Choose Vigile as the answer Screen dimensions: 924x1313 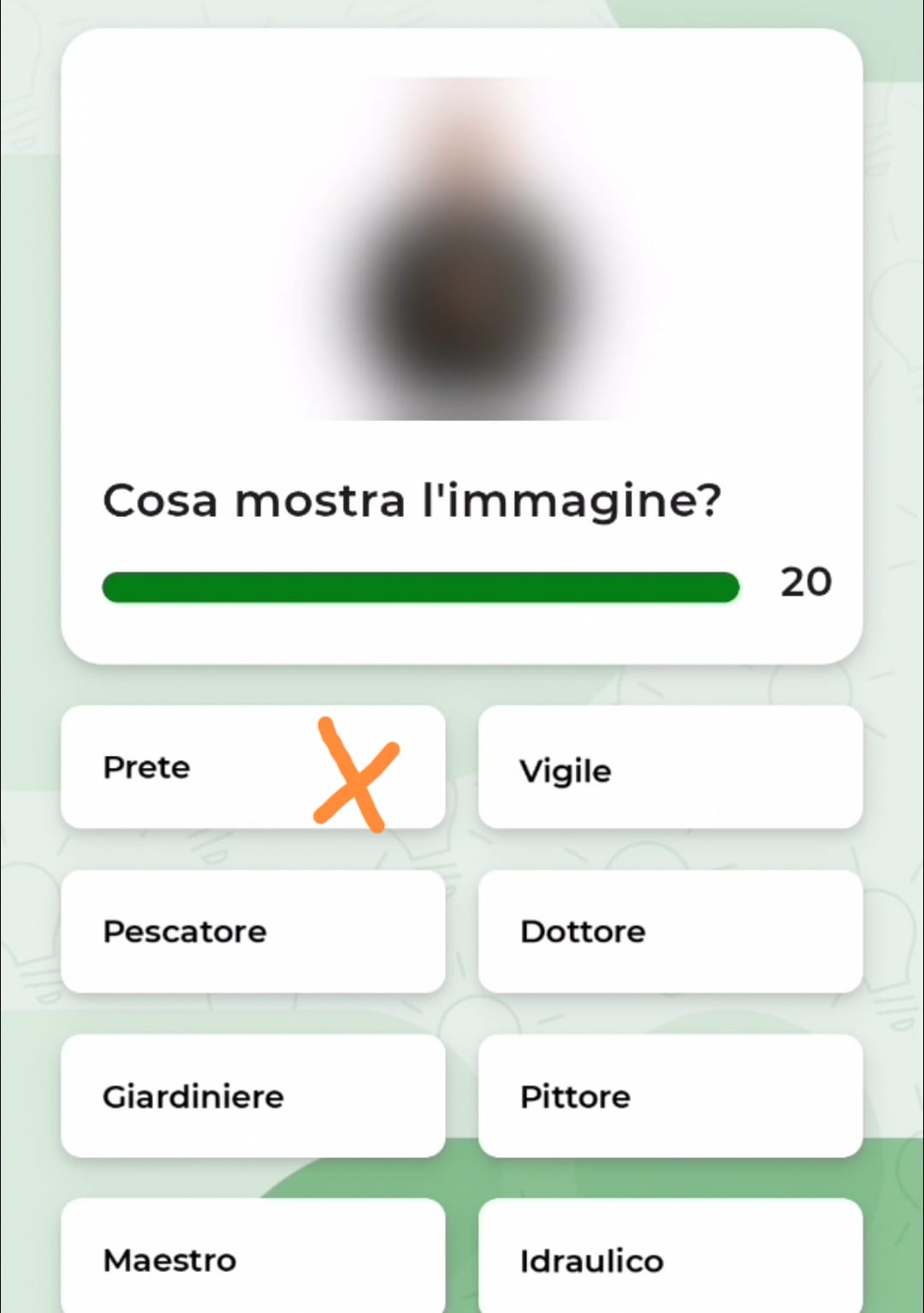(x=670, y=768)
